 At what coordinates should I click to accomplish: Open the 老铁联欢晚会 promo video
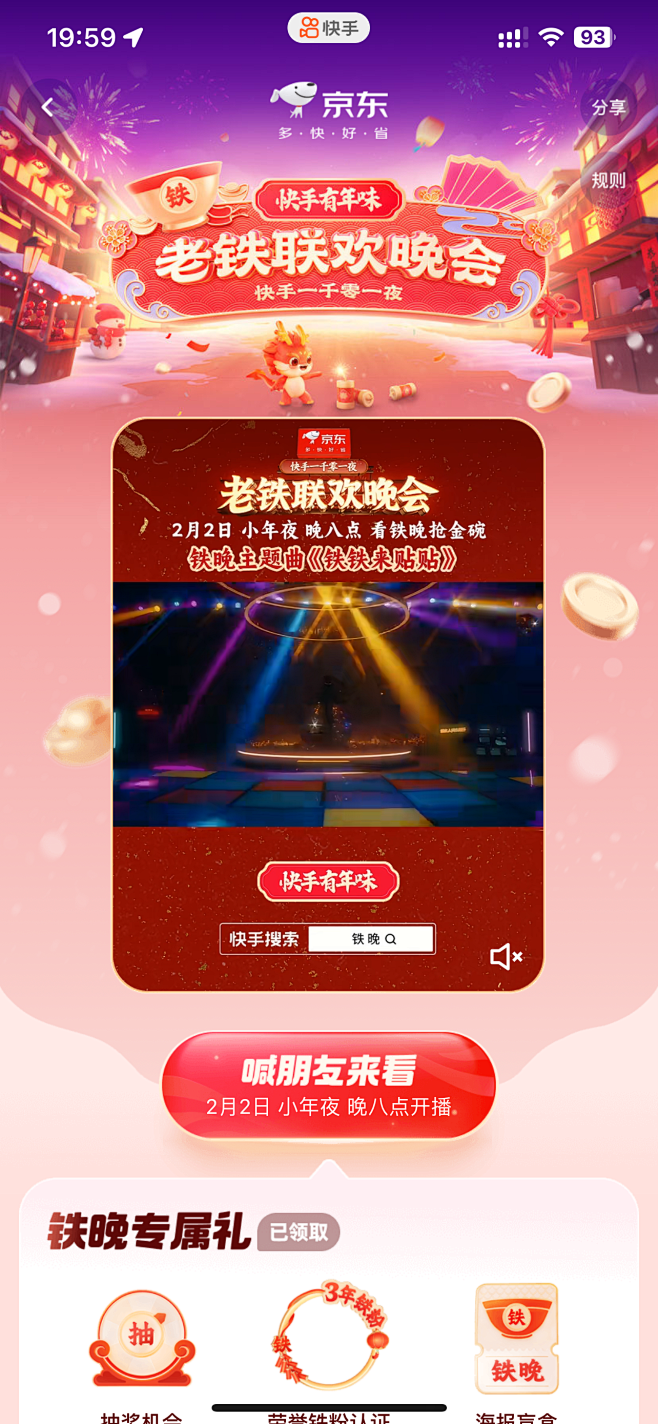click(x=328, y=703)
